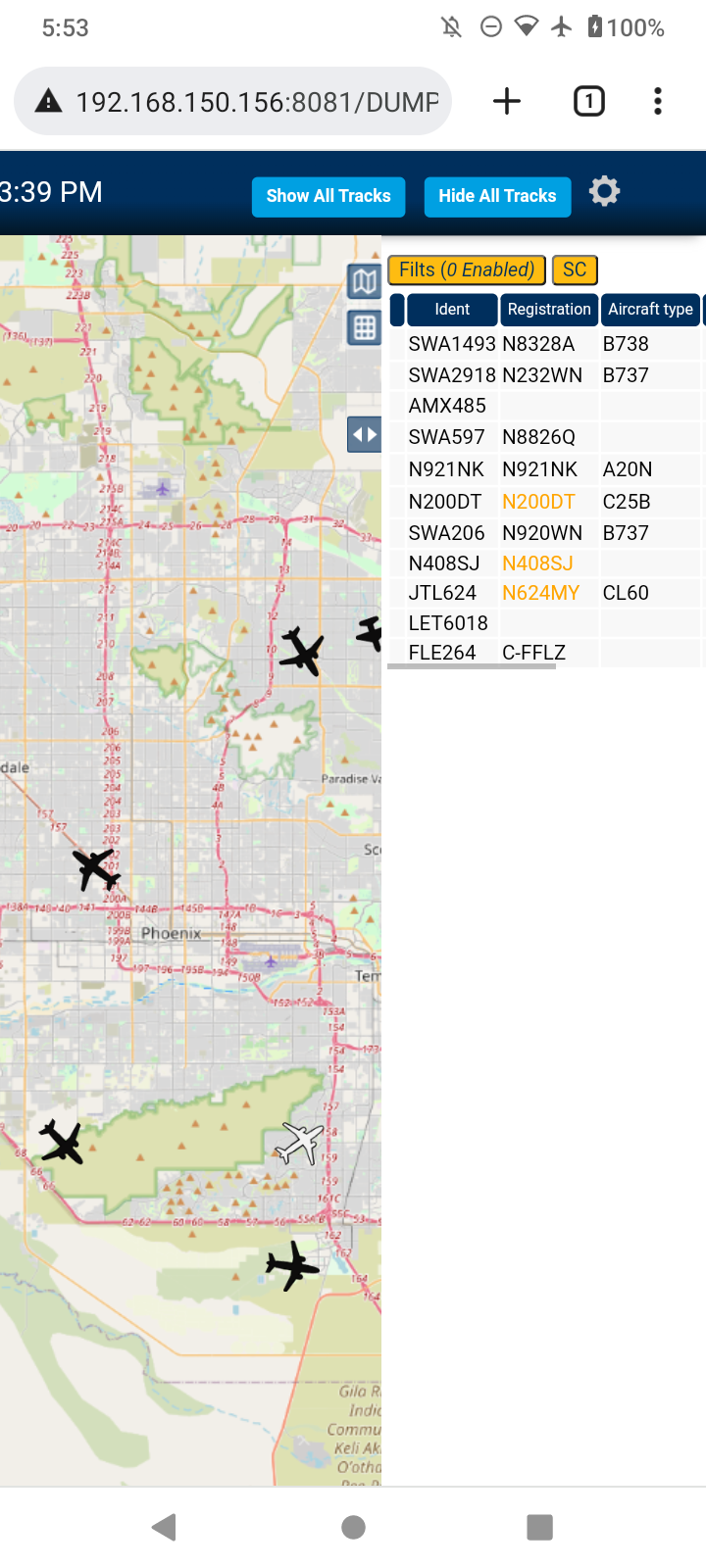Tap the left-right arrows to resize sidebar

pos(365,434)
